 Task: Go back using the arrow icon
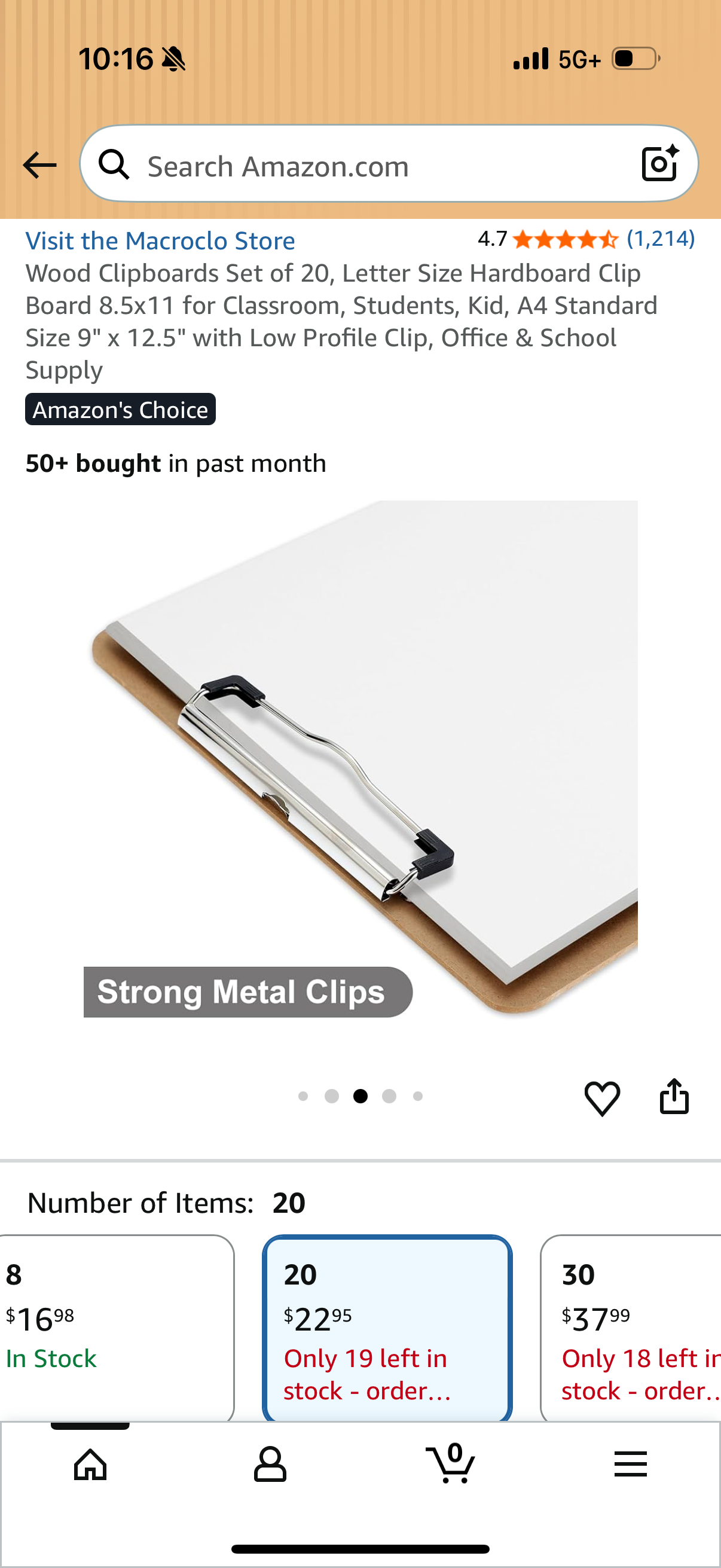tap(39, 165)
